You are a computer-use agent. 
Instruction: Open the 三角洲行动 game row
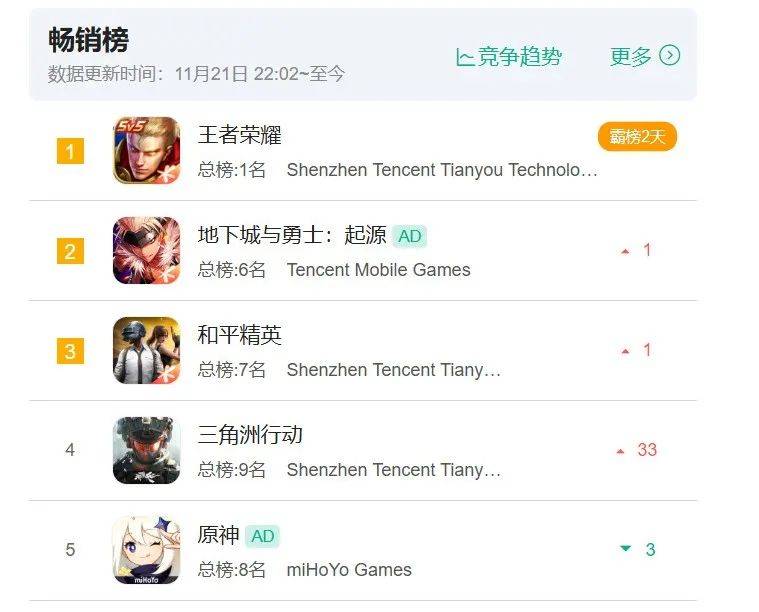point(250,435)
